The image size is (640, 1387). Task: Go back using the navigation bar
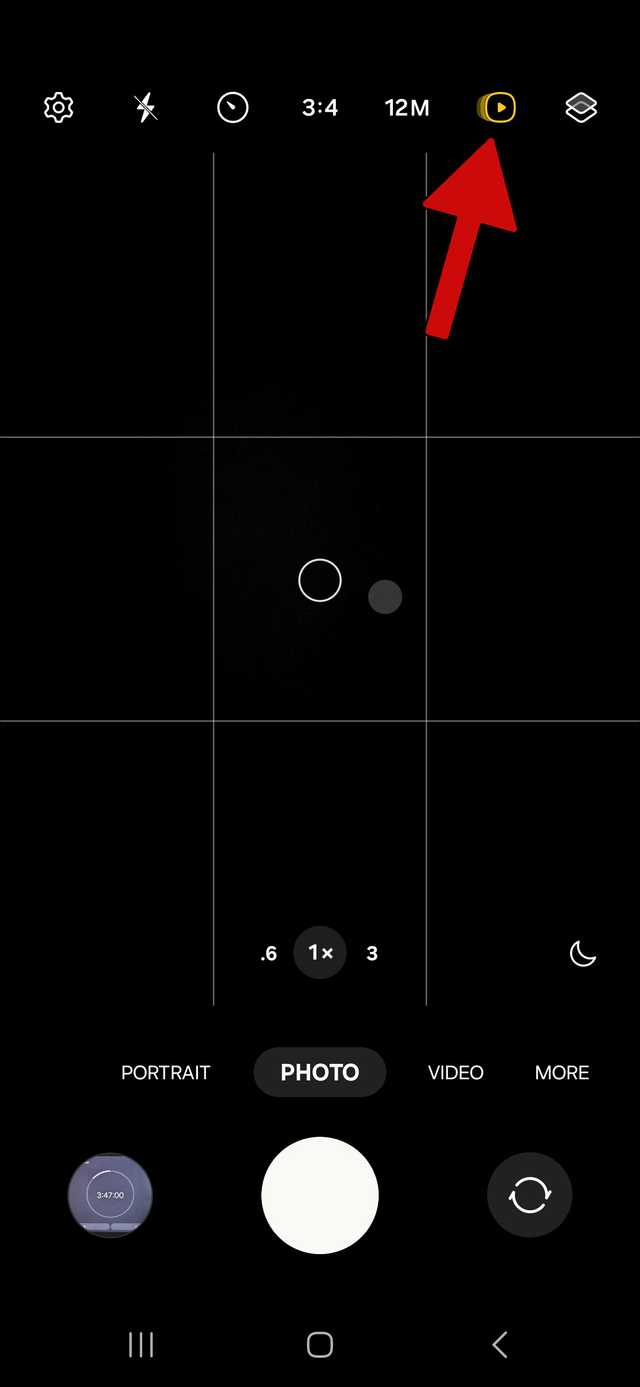click(x=500, y=1345)
